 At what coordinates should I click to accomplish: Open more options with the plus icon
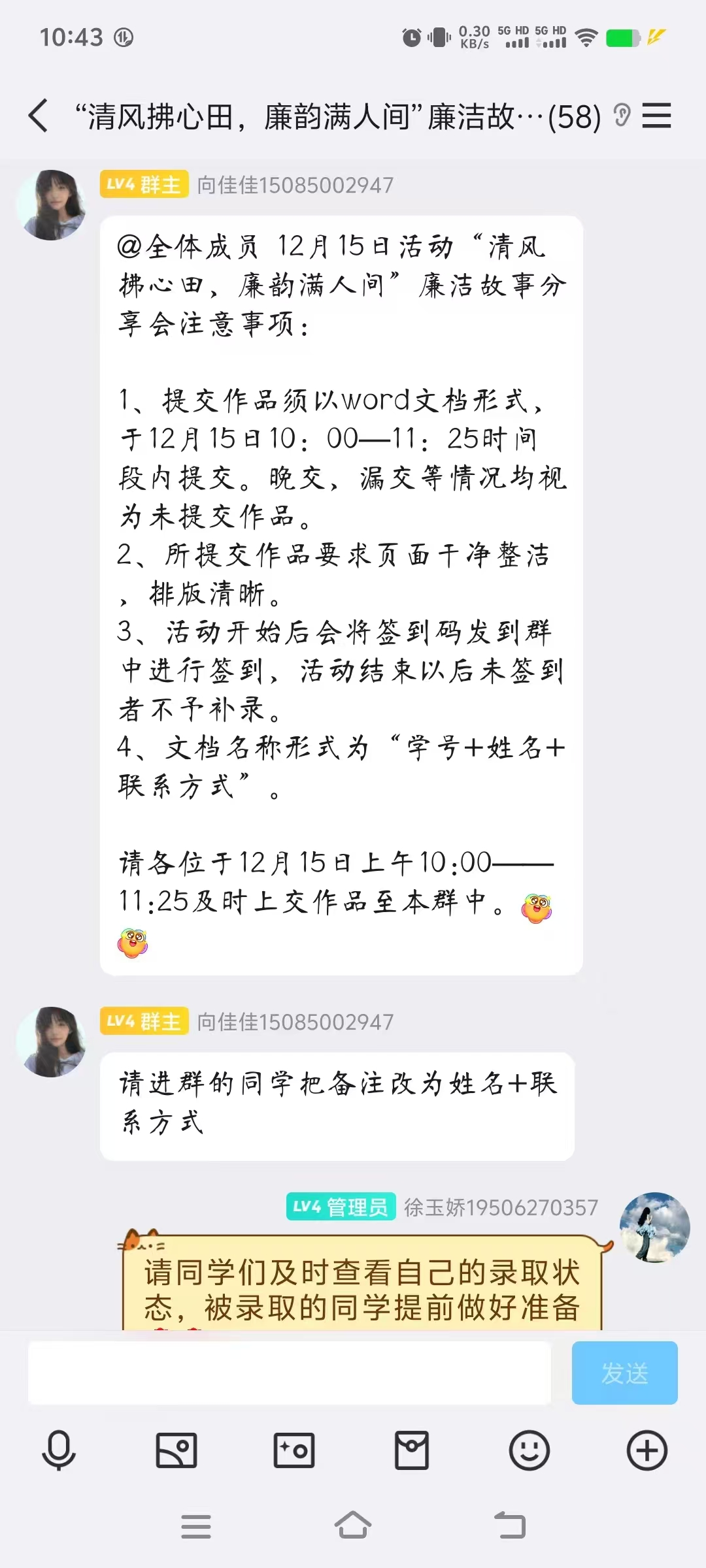point(647,1450)
